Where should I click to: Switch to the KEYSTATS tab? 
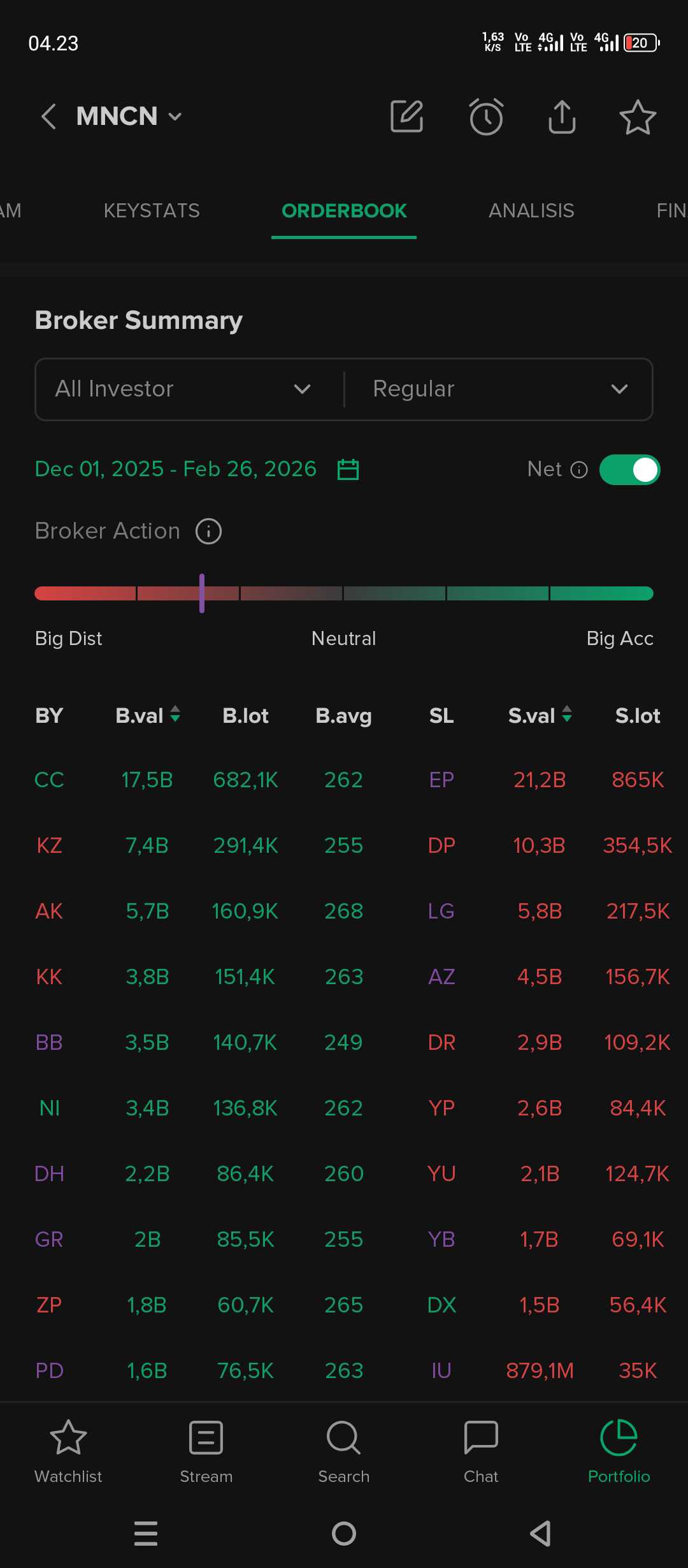[x=152, y=211]
